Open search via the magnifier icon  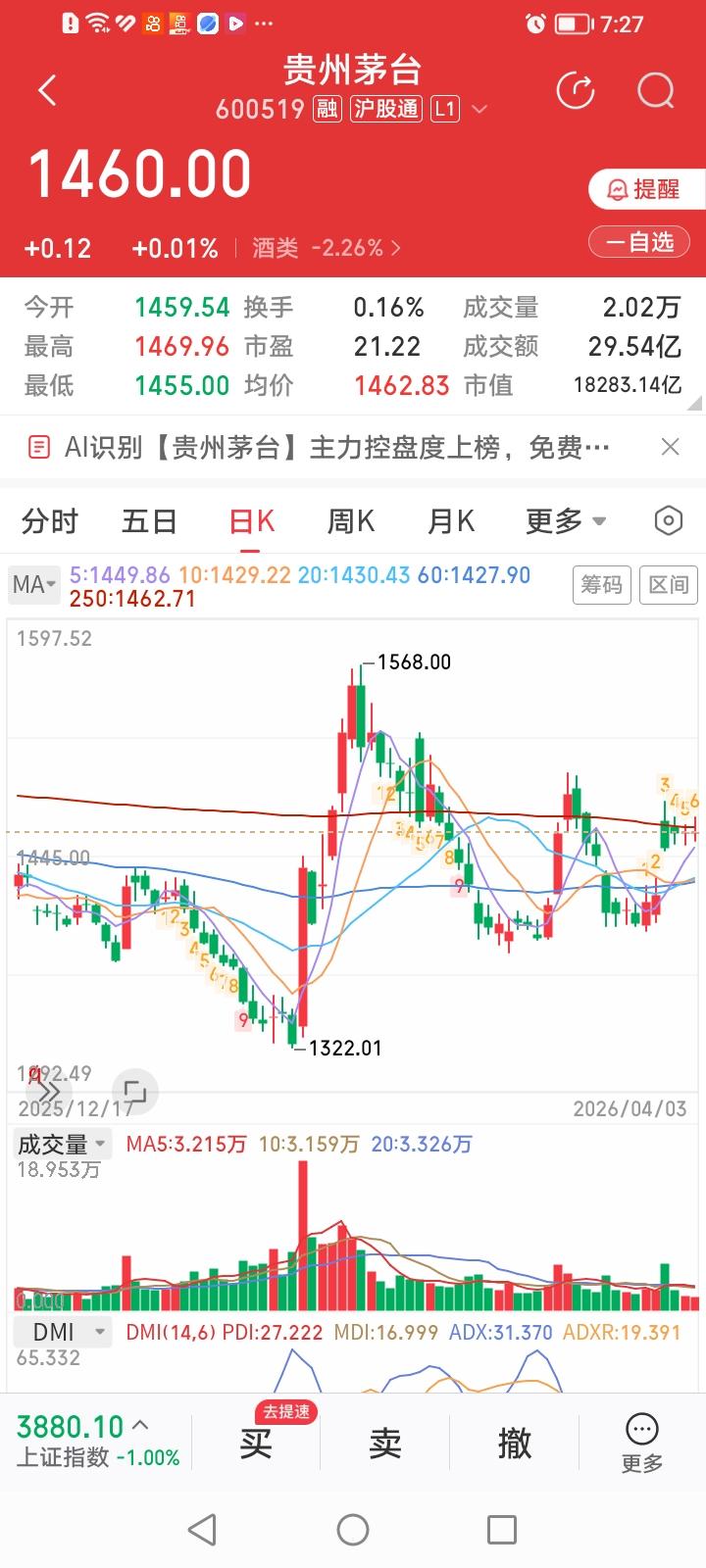[x=654, y=90]
